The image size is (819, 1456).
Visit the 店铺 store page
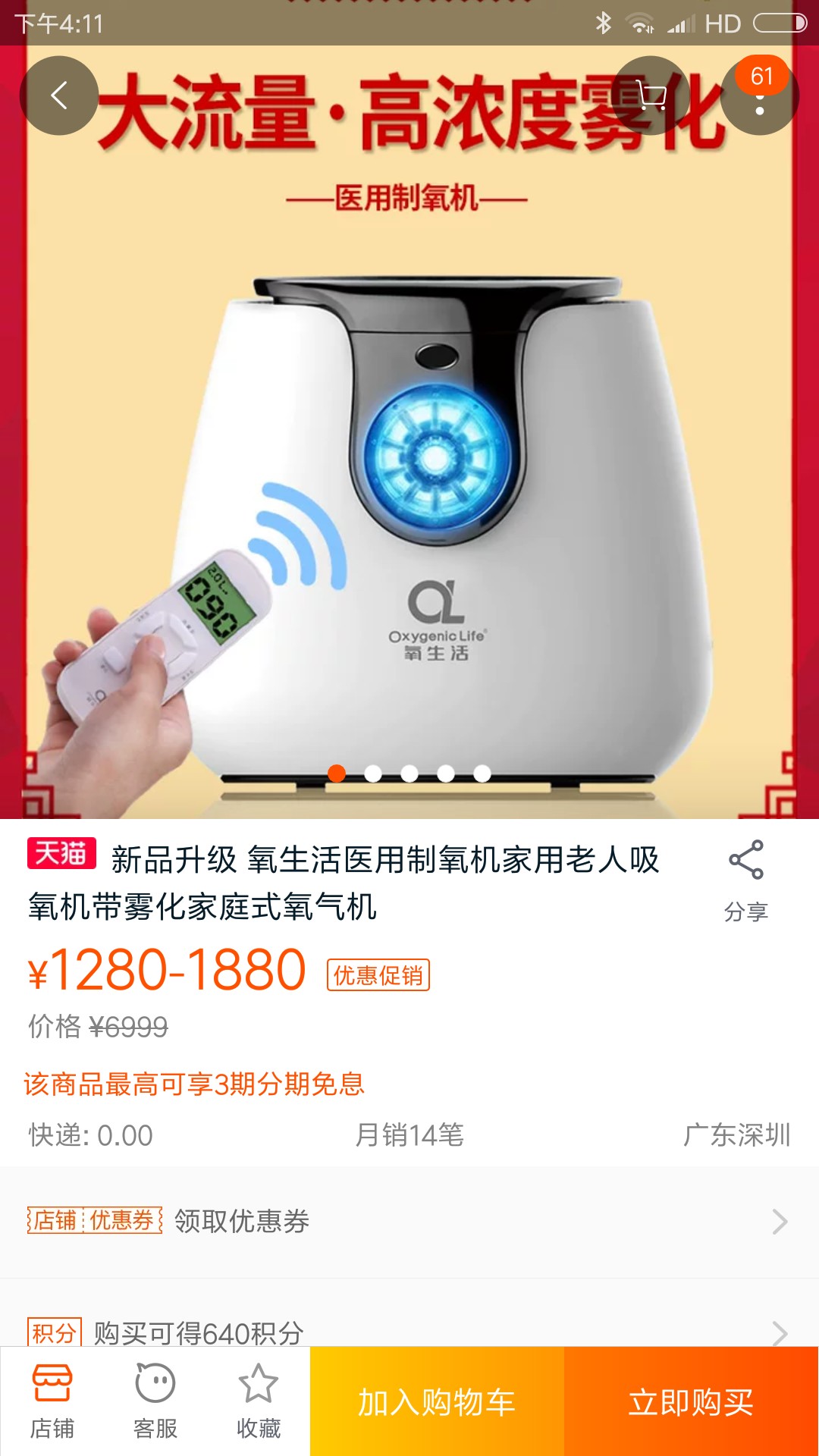point(52,1401)
